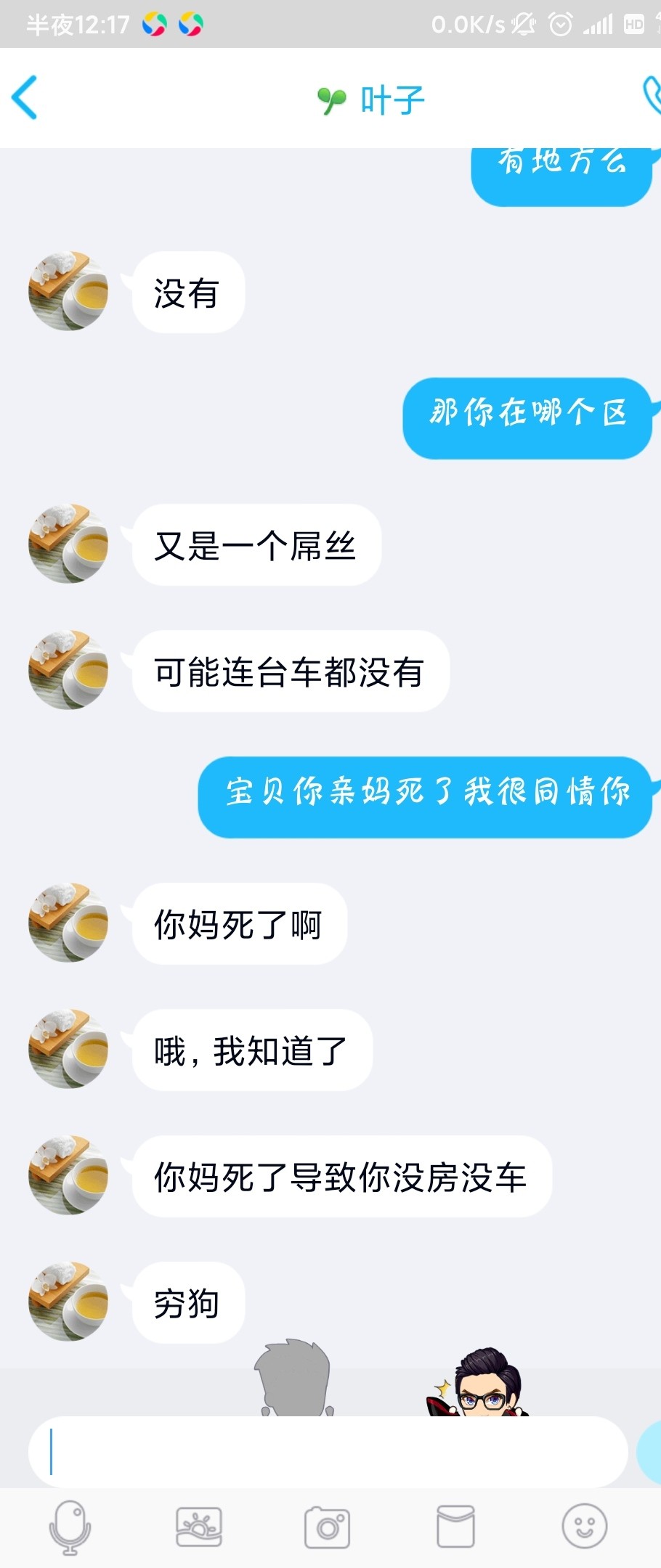Open the red packet option
The height and width of the screenshot is (1568, 661).
pyautogui.click(x=455, y=1527)
